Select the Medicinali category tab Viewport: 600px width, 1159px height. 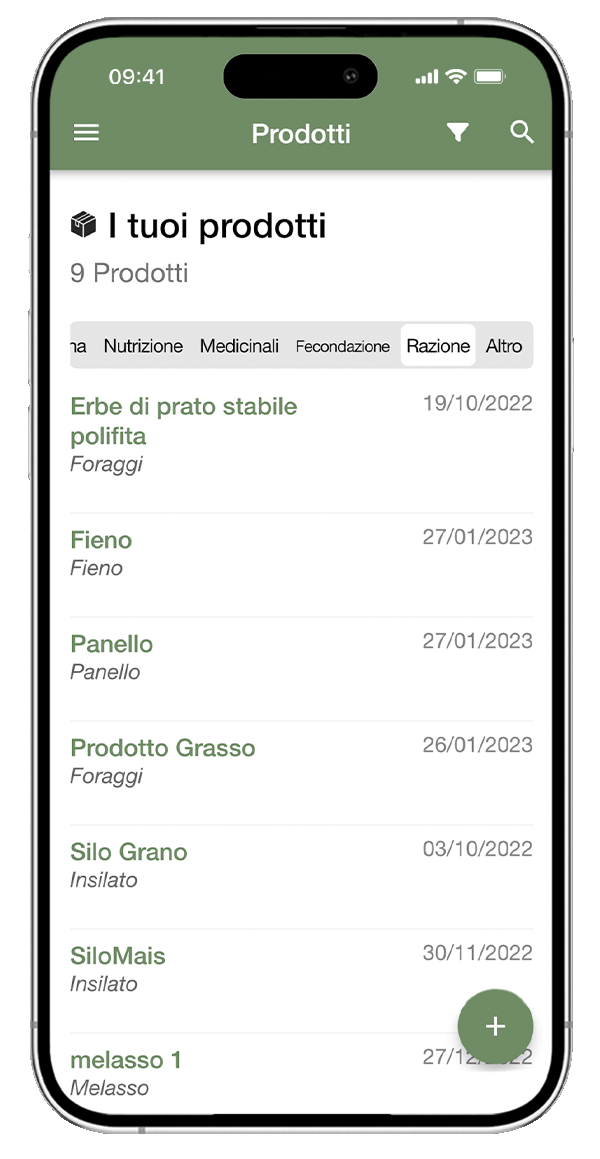(x=239, y=346)
